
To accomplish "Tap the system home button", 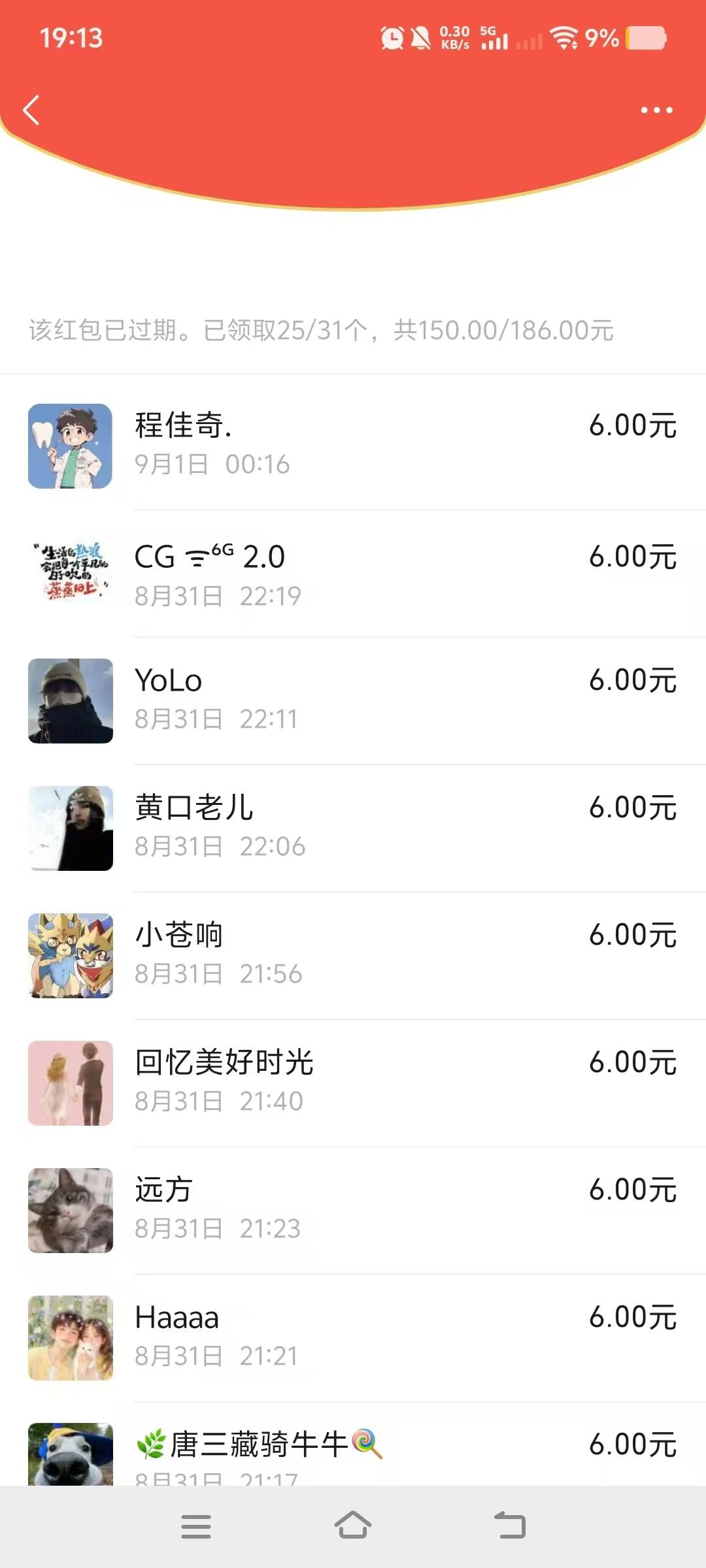I will click(353, 1526).
